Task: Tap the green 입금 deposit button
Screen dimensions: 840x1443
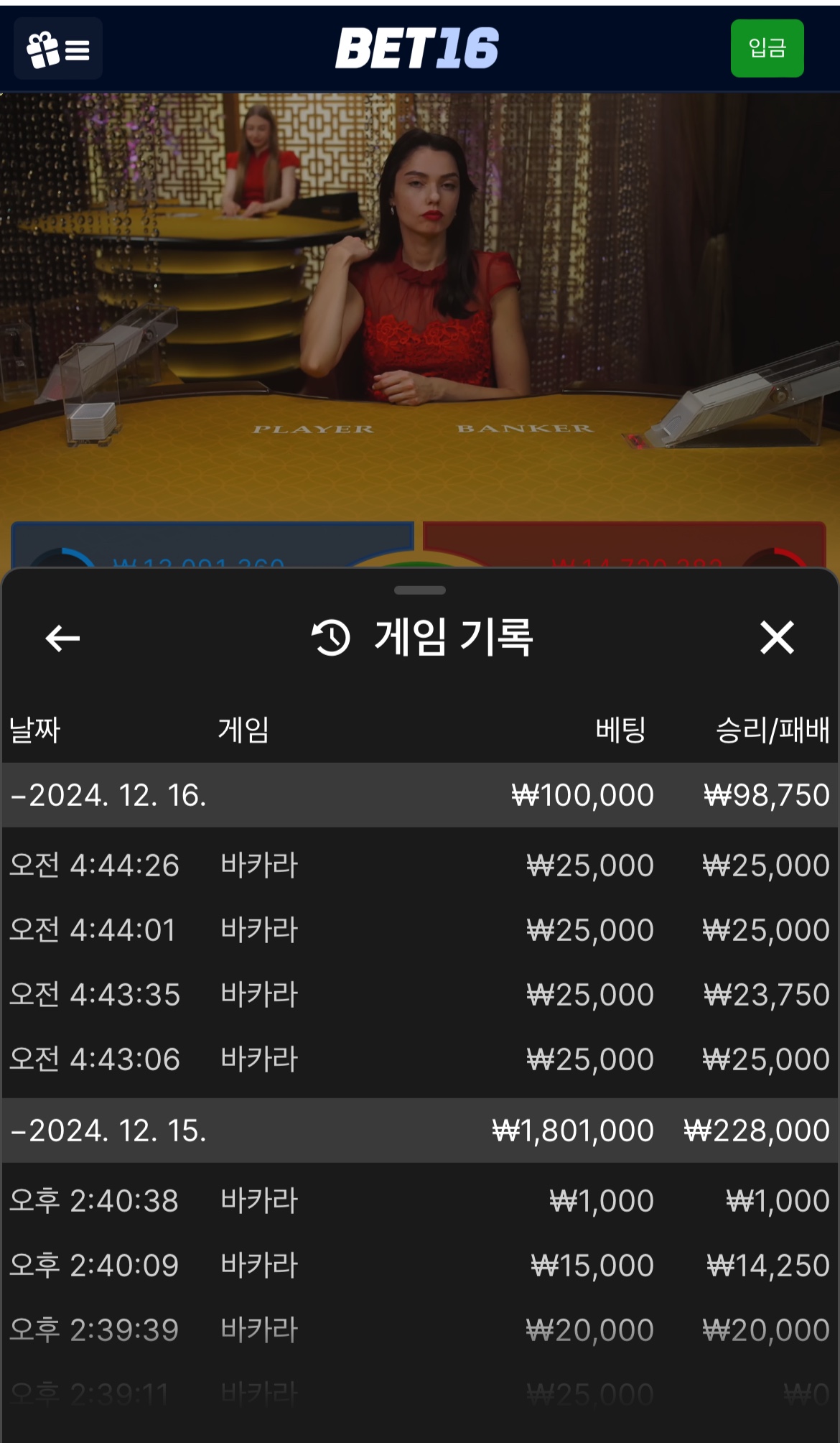Action: [767, 48]
